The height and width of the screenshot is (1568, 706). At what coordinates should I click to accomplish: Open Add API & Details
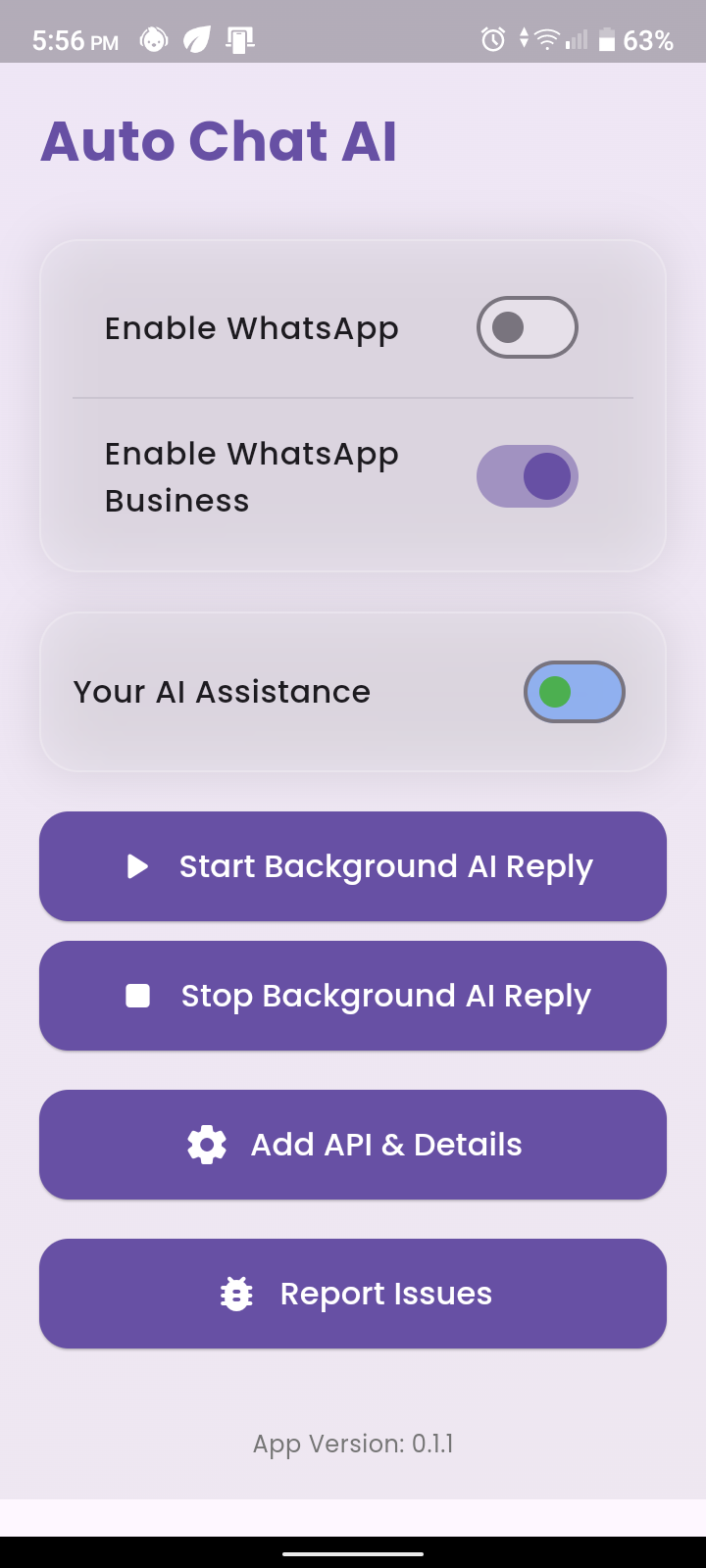[353, 1144]
